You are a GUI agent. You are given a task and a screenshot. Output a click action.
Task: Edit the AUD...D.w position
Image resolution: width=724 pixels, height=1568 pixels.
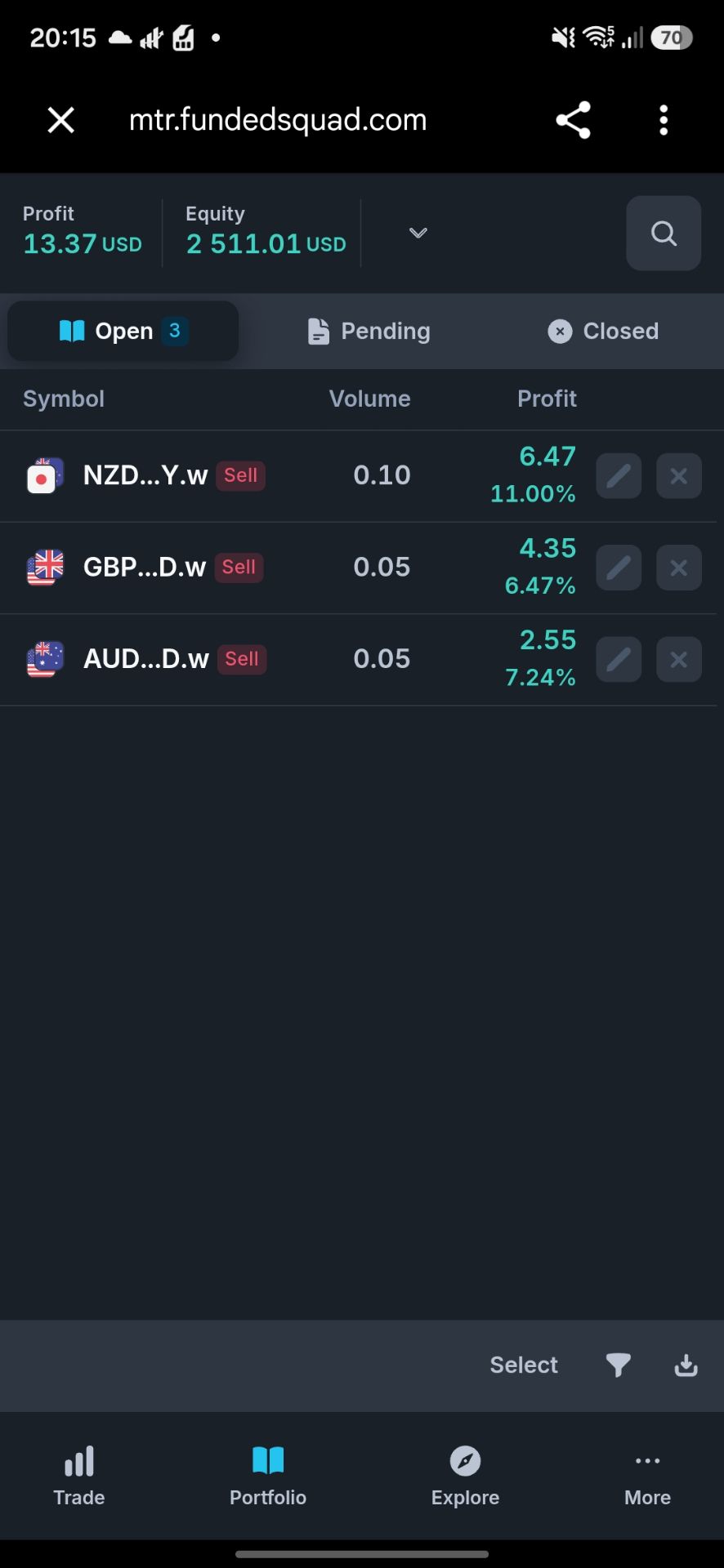pos(619,660)
